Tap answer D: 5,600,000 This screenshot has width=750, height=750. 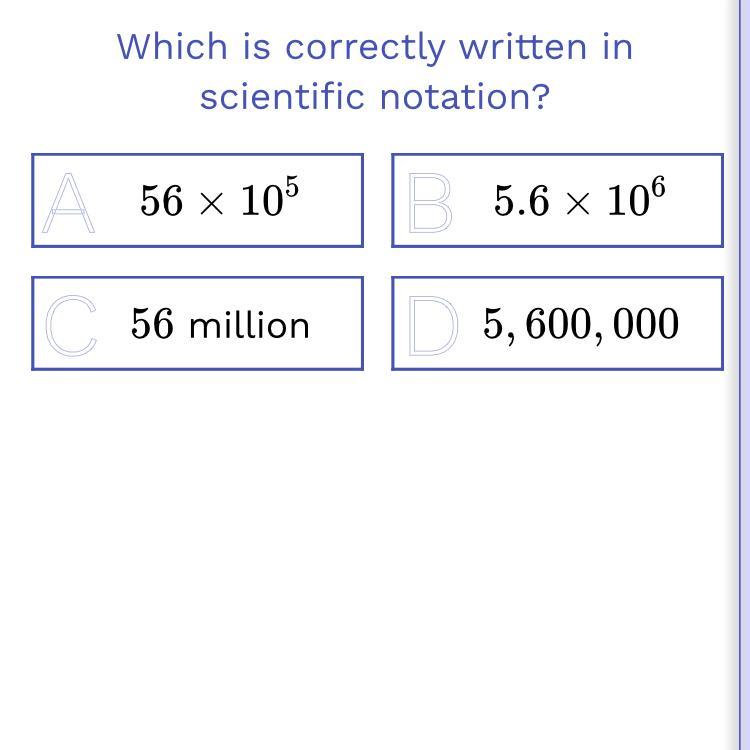coord(557,324)
